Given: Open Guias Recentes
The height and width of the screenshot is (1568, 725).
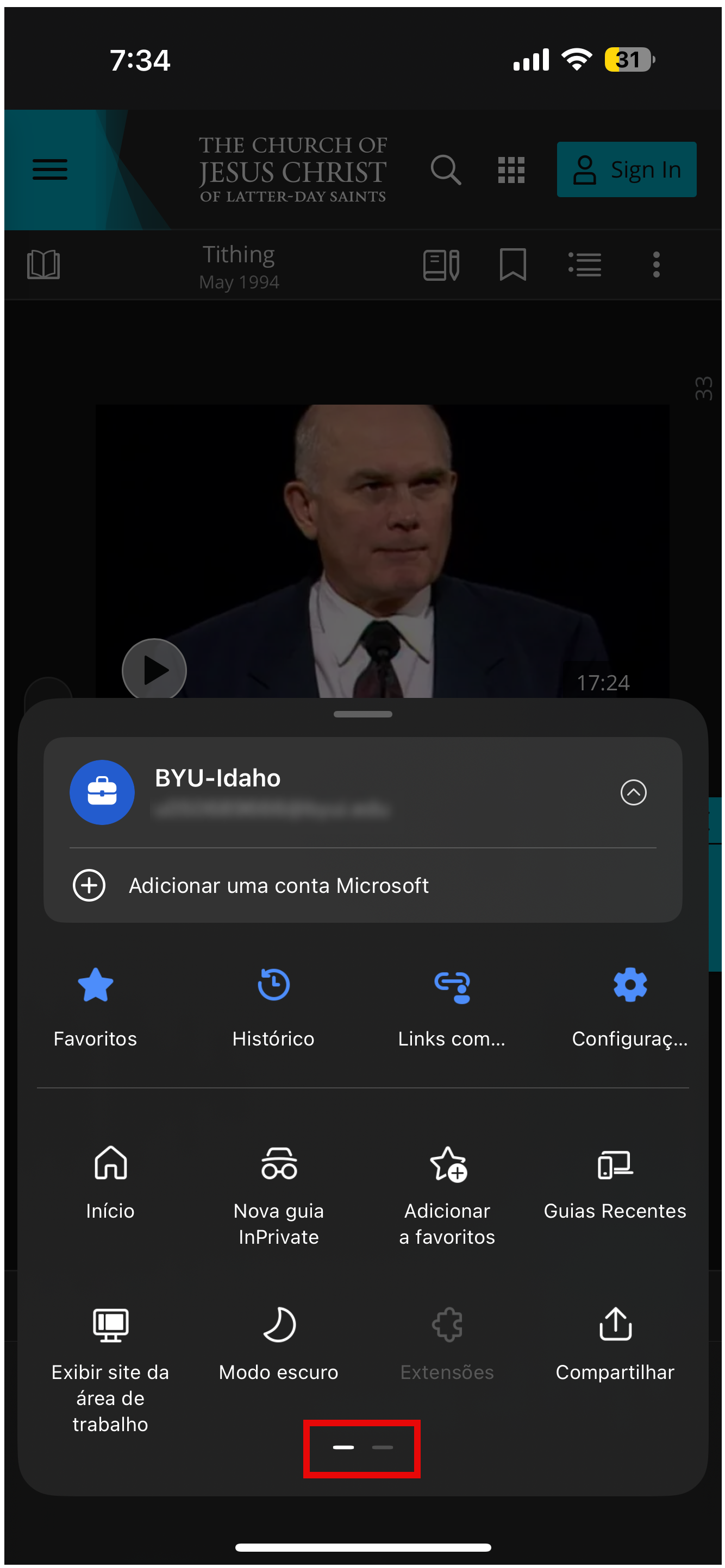Looking at the screenshot, I should point(615,1180).
